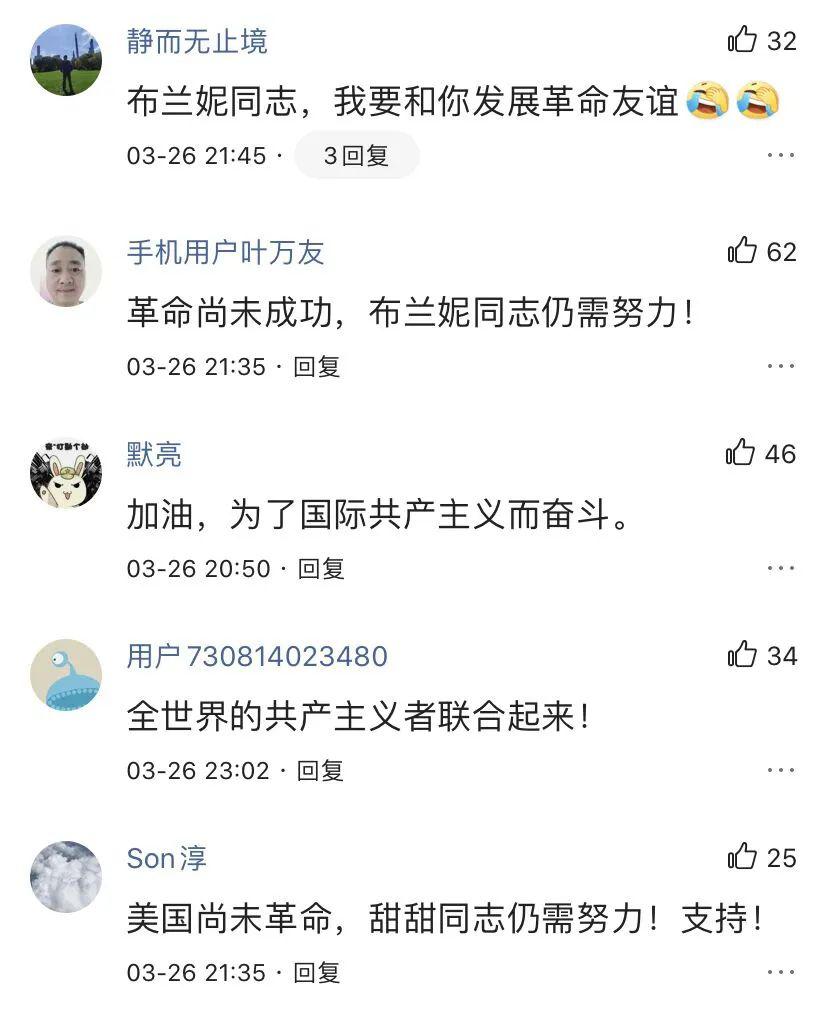Screen dimensions: 828x1029
Task: Open 默亮's profile via username
Action: tap(154, 455)
